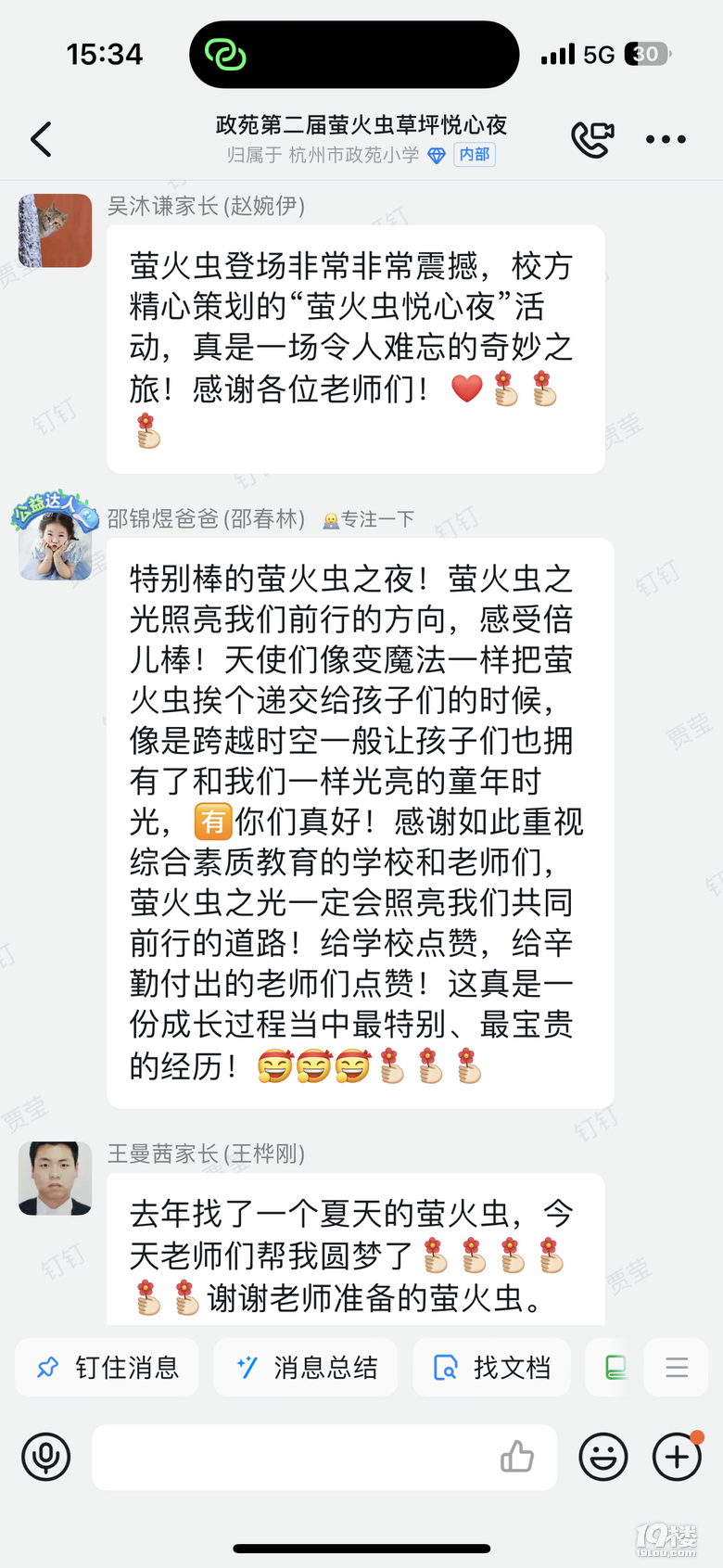Viewport: 723px width, 1568px height.
Task: Open 消息总结 message summary
Action: 306,1367
